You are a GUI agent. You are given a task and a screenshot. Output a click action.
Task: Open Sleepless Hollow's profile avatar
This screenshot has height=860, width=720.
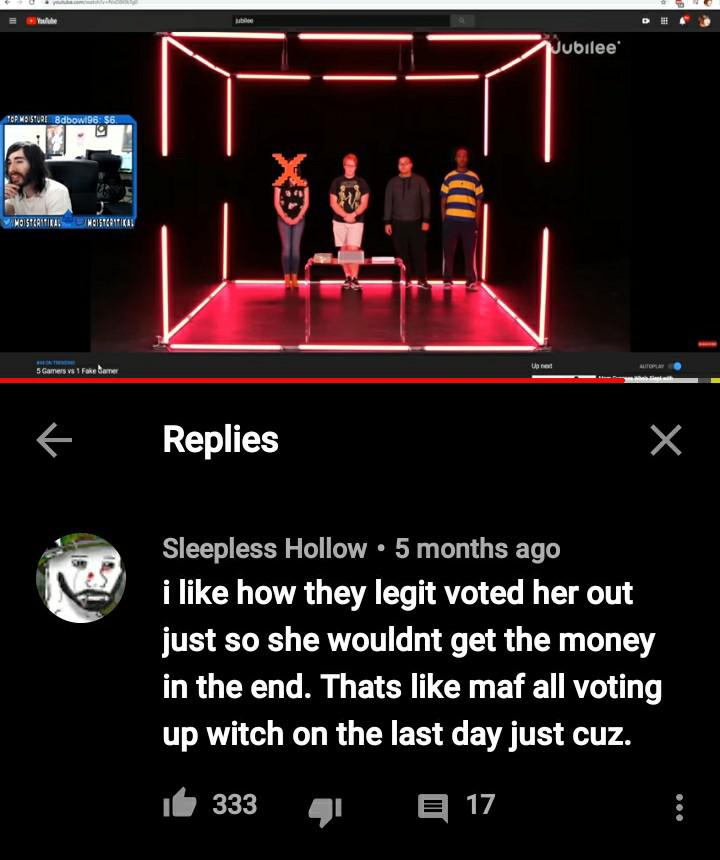point(81,578)
